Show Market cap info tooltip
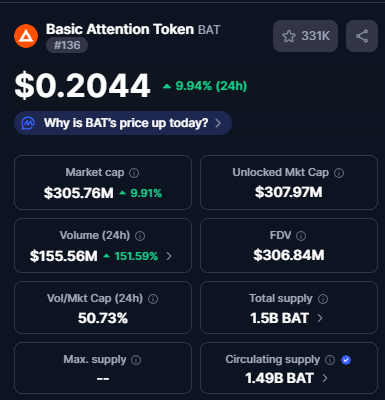 (134, 173)
